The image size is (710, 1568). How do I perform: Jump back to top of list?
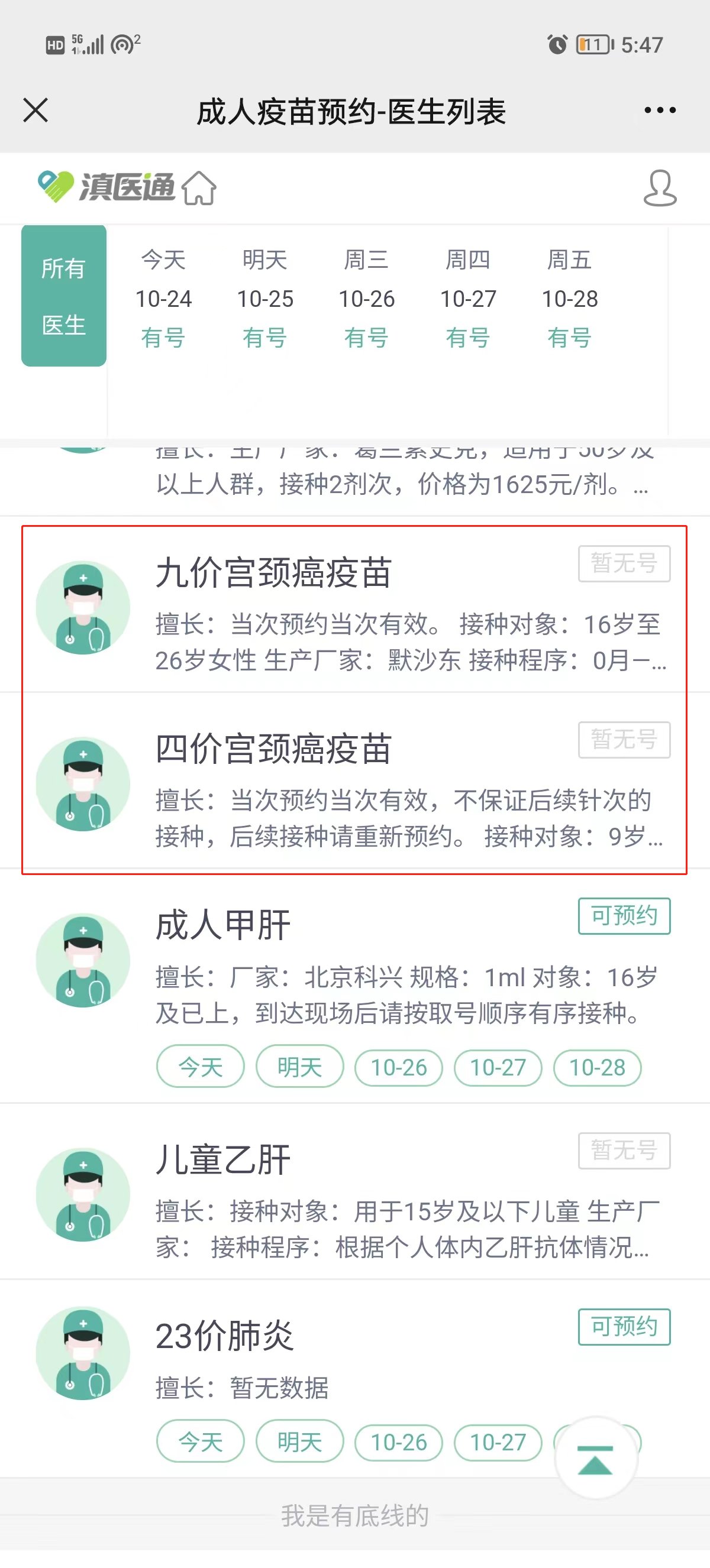pyautogui.click(x=596, y=1459)
